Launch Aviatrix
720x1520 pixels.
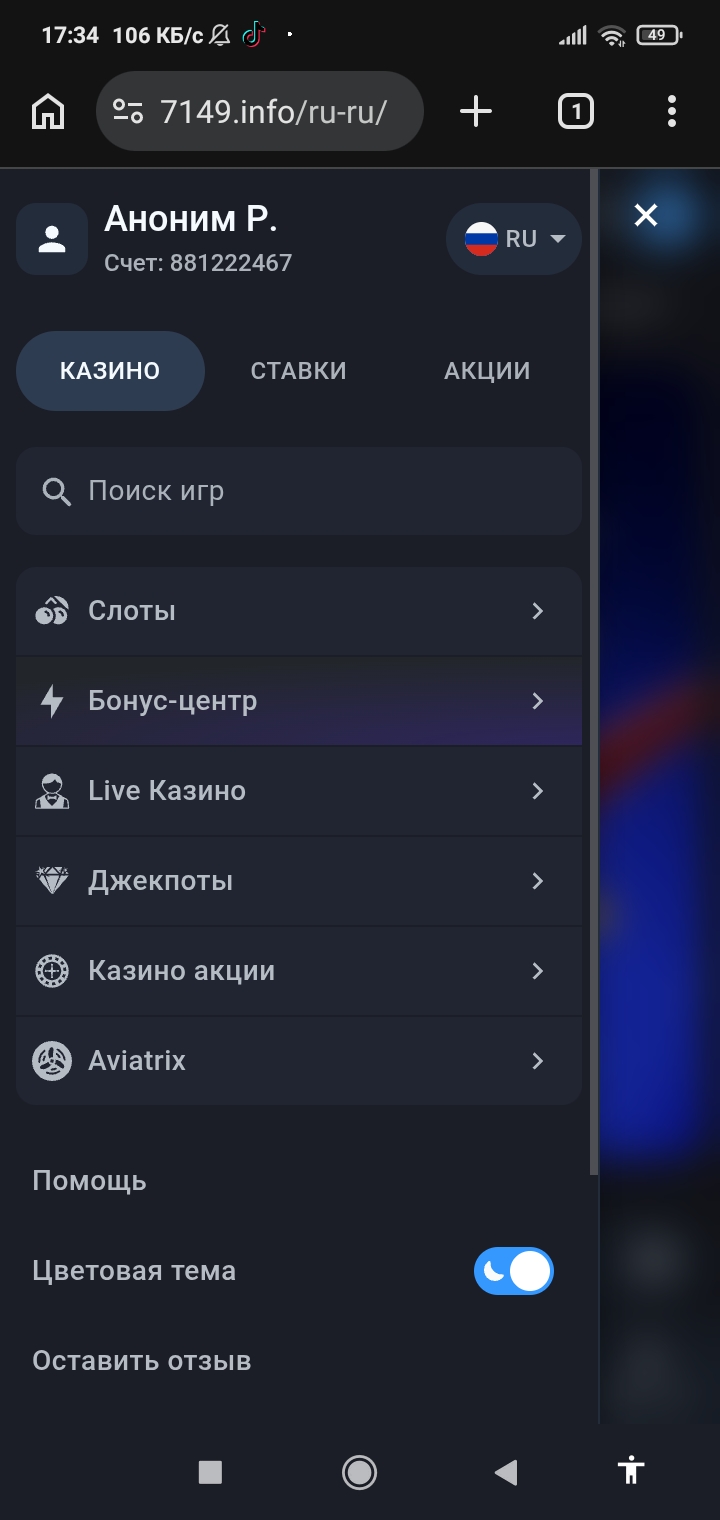click(298, 1061)
